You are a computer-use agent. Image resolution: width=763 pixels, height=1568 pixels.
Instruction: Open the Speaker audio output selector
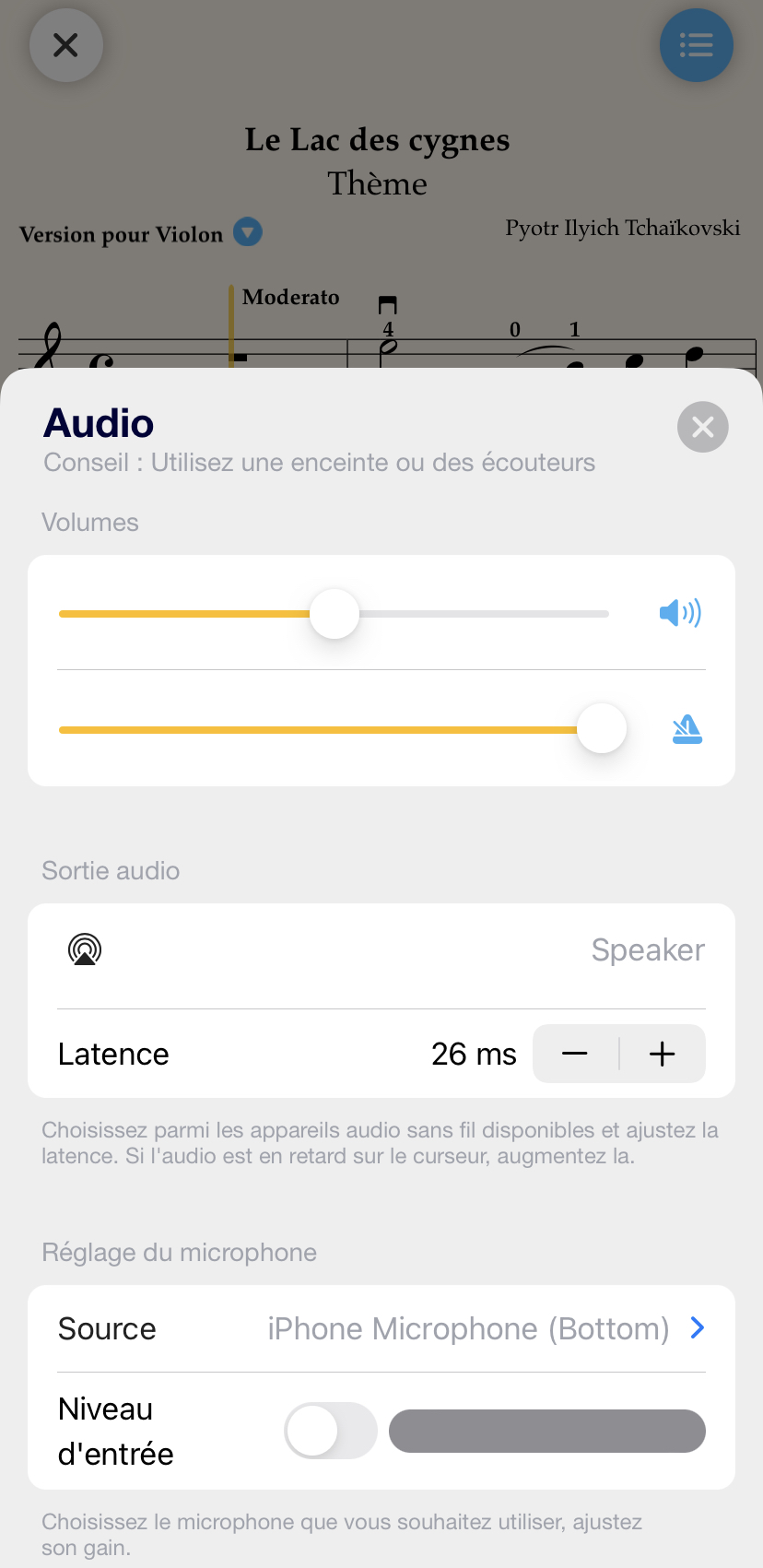381,949
